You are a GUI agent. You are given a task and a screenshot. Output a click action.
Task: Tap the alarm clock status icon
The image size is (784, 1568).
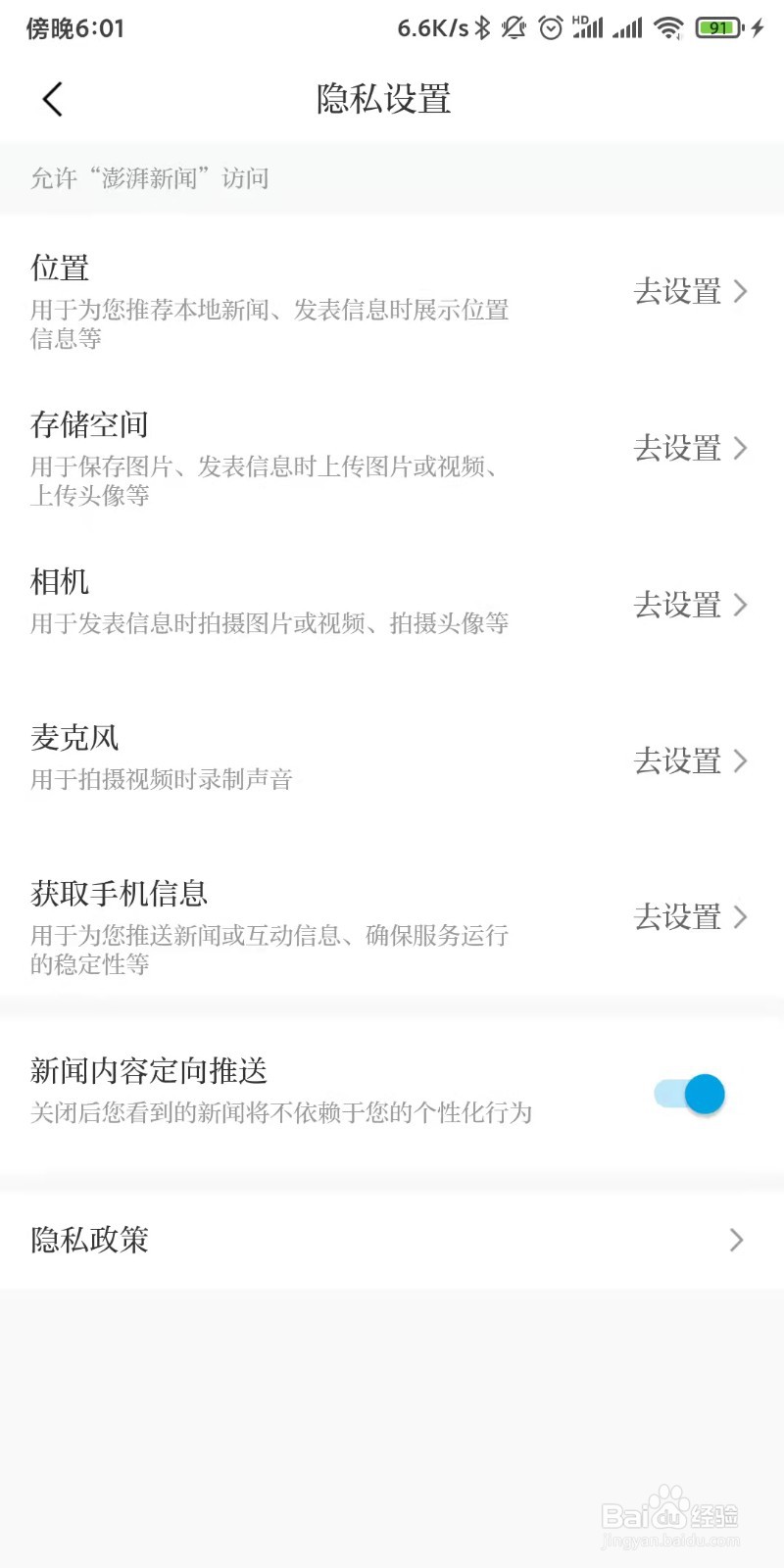point(551,28)
